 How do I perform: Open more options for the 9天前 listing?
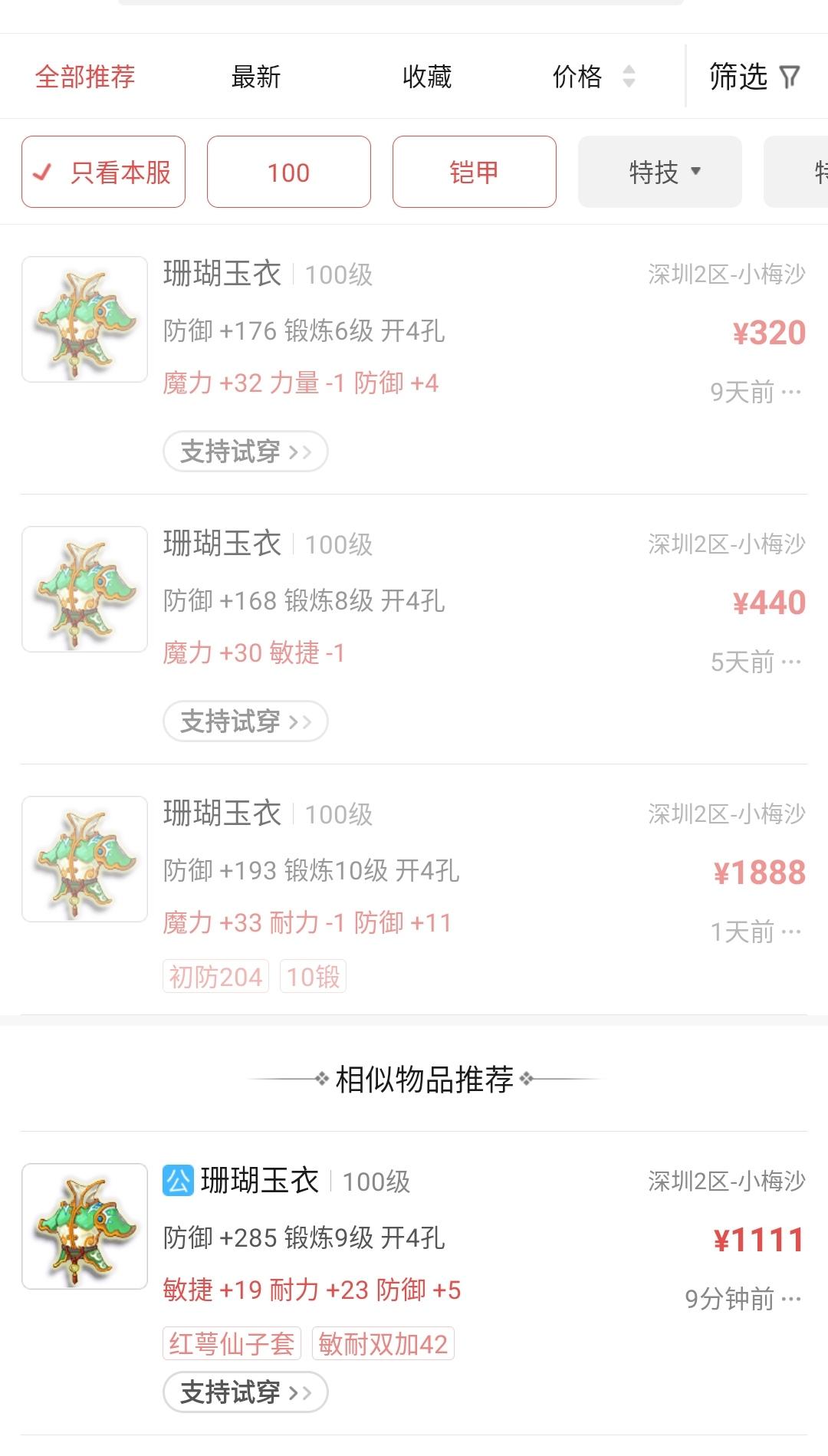[791, 393]
